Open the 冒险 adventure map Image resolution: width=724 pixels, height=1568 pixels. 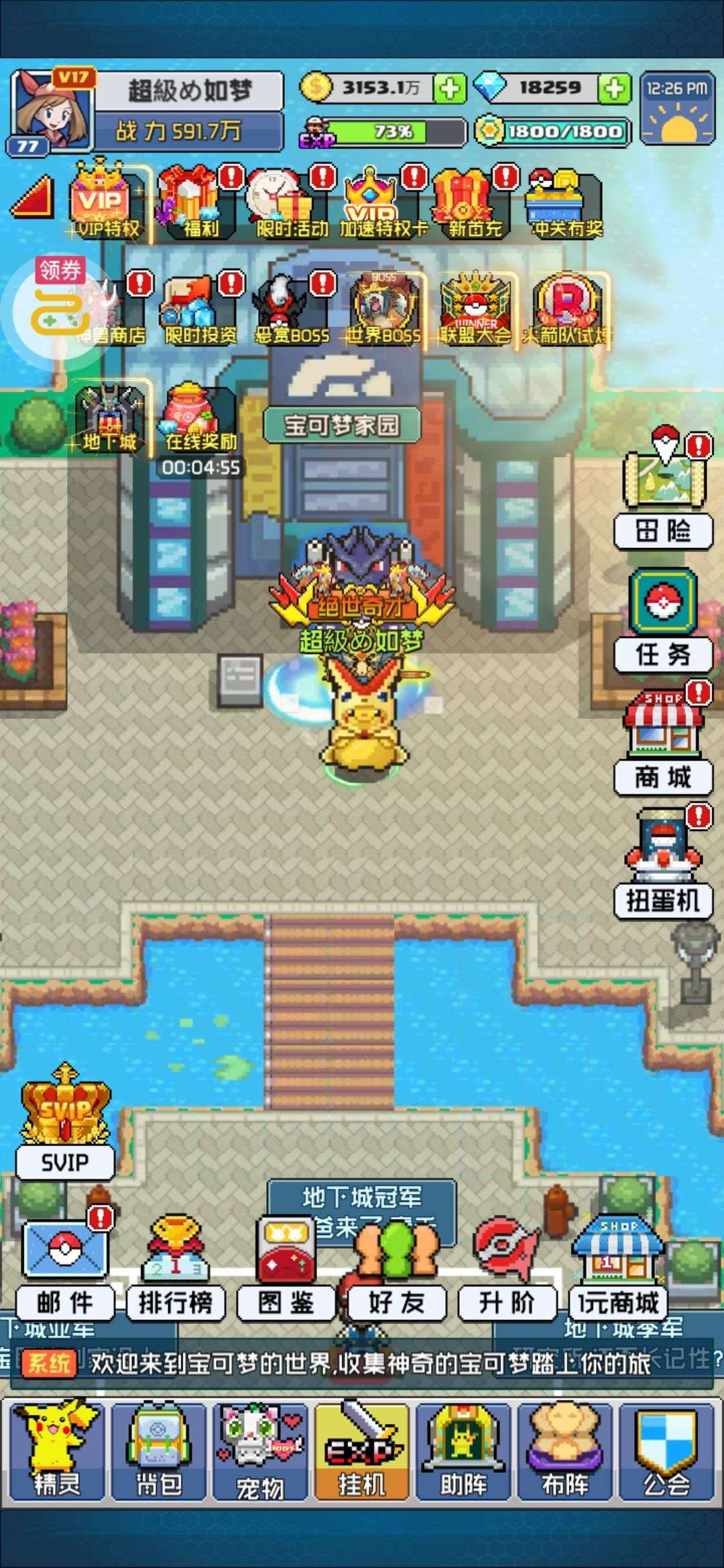click(664, 491)
